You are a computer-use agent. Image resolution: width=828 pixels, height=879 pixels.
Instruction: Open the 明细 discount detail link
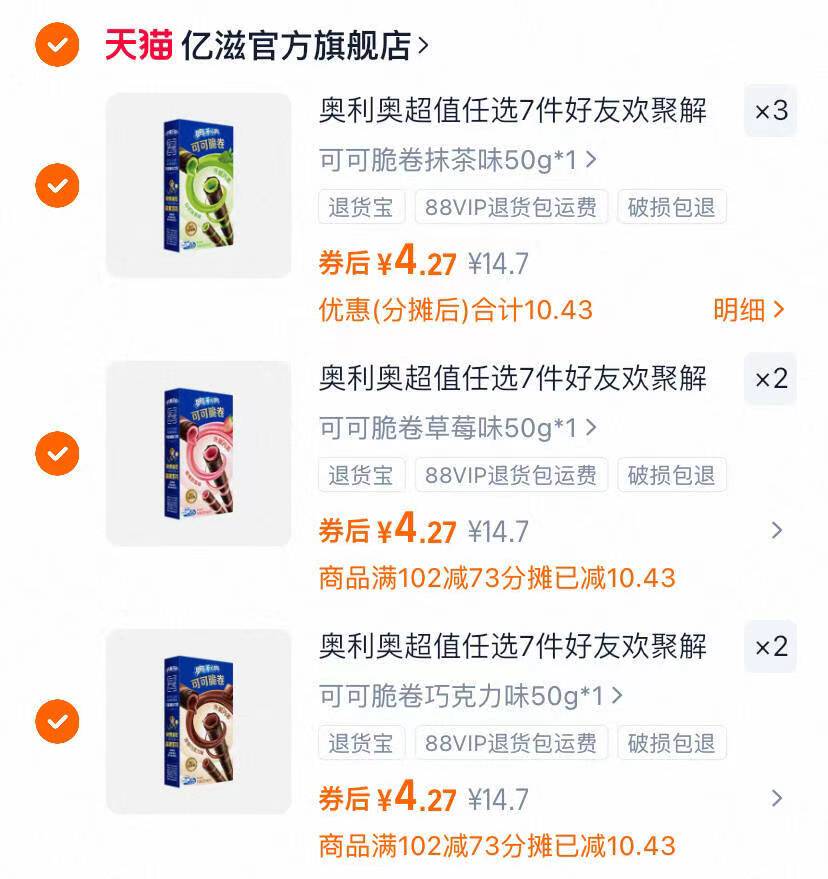(x=749, y=311)
